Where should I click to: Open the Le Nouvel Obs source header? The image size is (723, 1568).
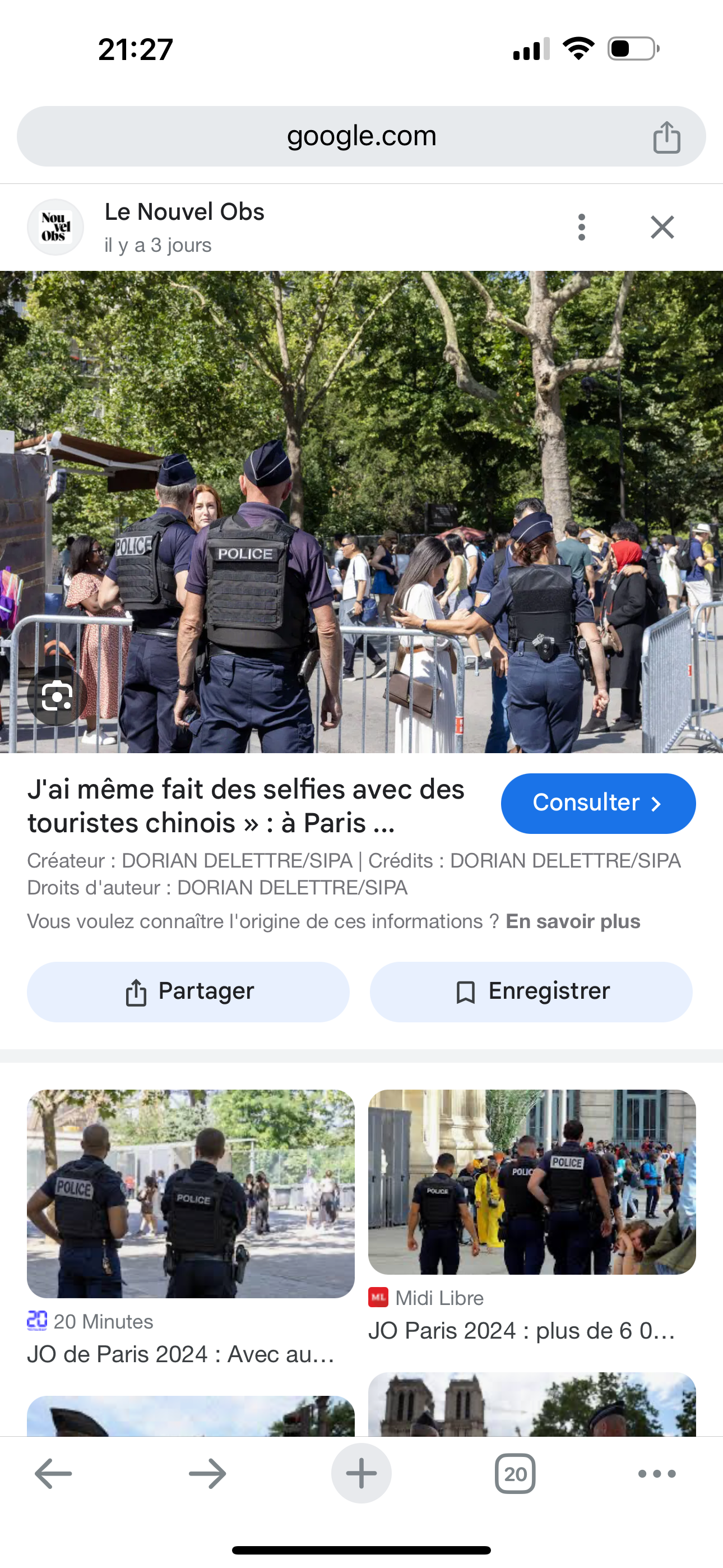click(x=184, y=227)
